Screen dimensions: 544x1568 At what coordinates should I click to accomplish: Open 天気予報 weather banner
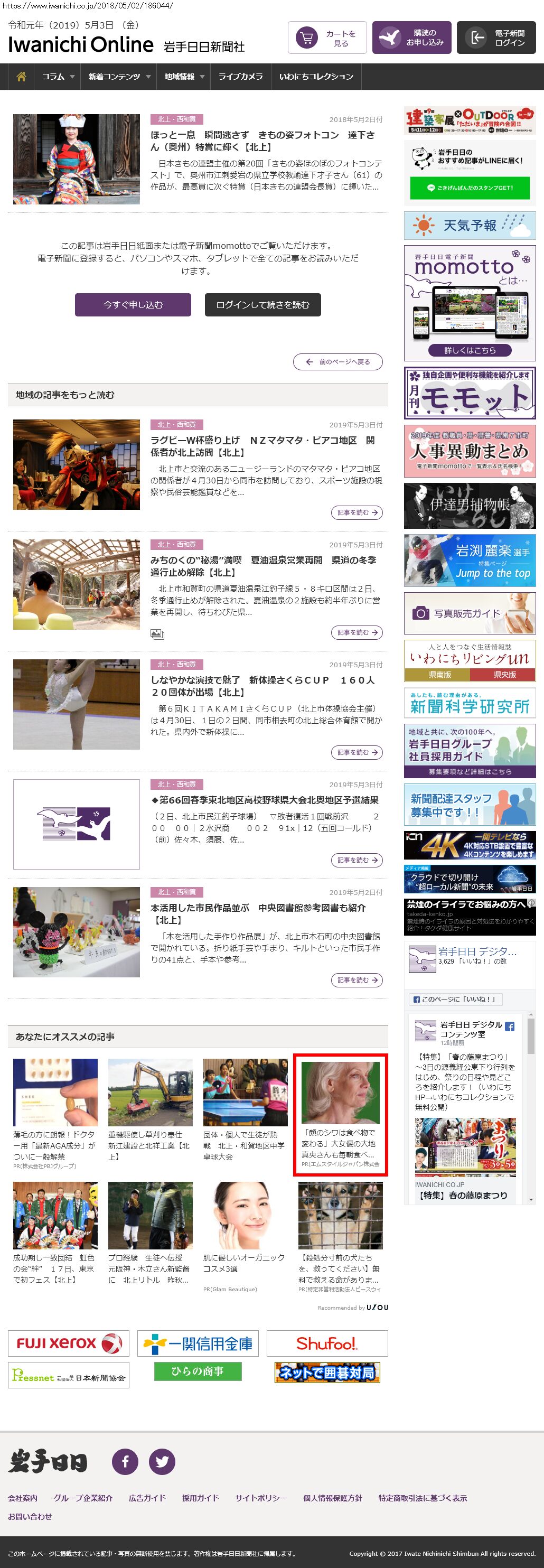tap(469, 225)
